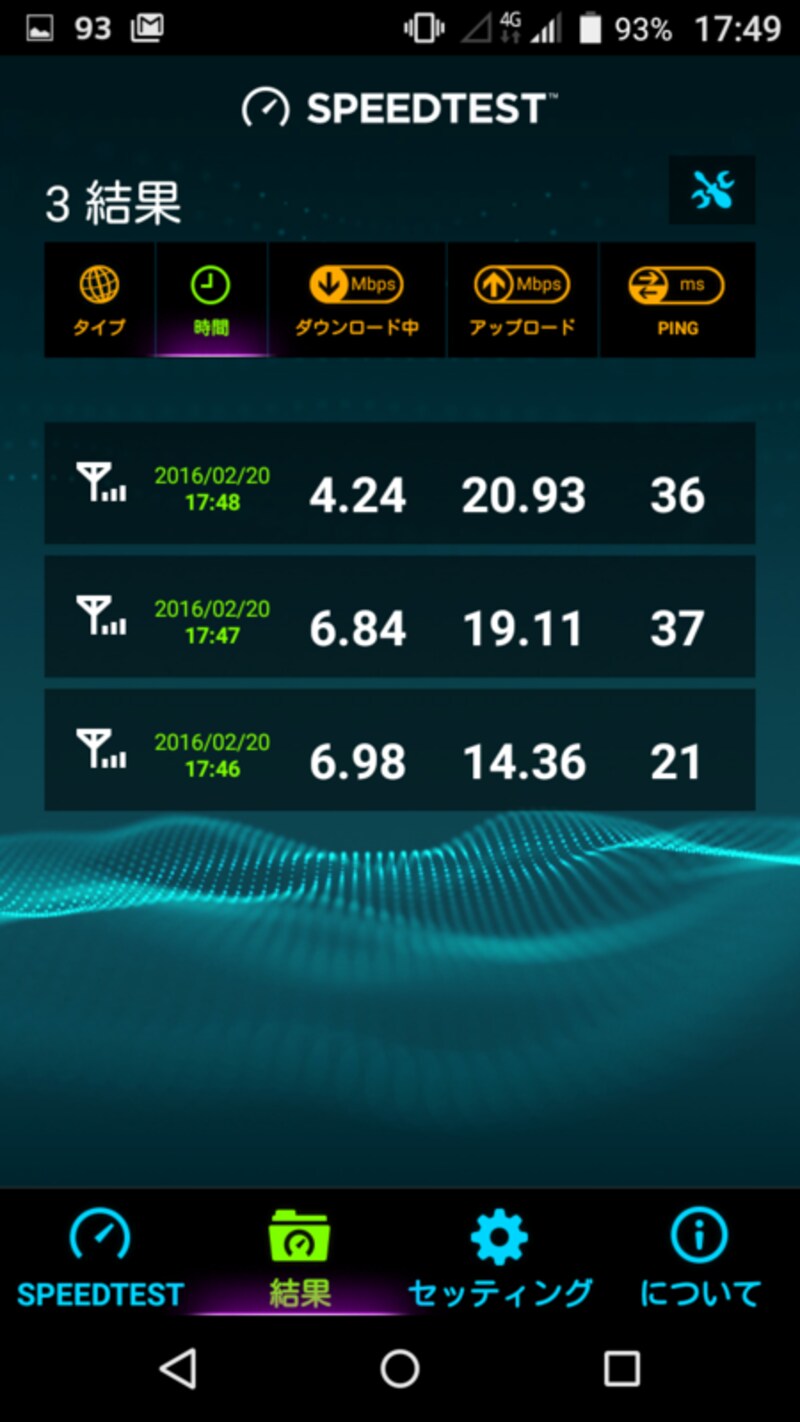
Task: Go to the セッティング tab
Action: click(500, 1256)
